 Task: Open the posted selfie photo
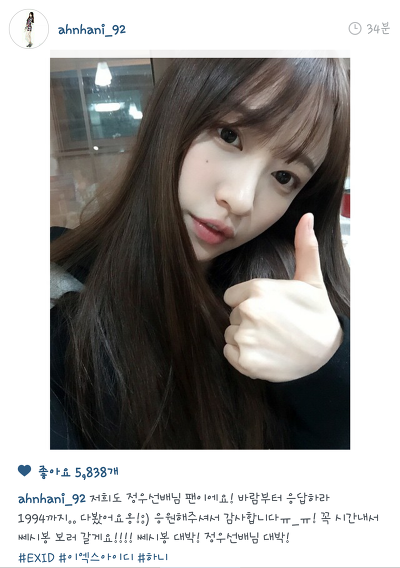pyautogui.click(x=200, y=253)
